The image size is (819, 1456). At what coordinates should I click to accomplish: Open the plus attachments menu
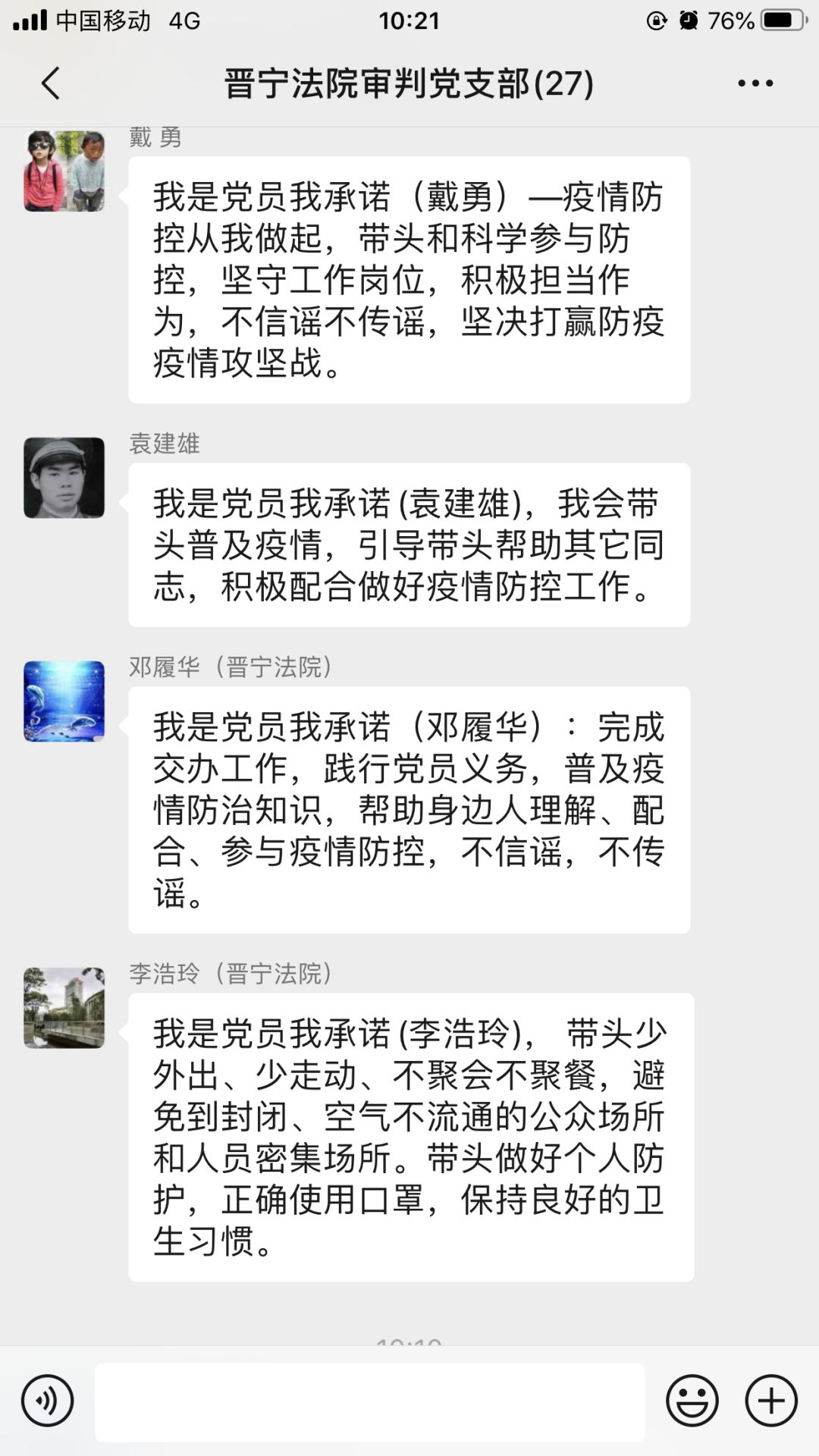pyautogui.click(x=771, y=1401)
